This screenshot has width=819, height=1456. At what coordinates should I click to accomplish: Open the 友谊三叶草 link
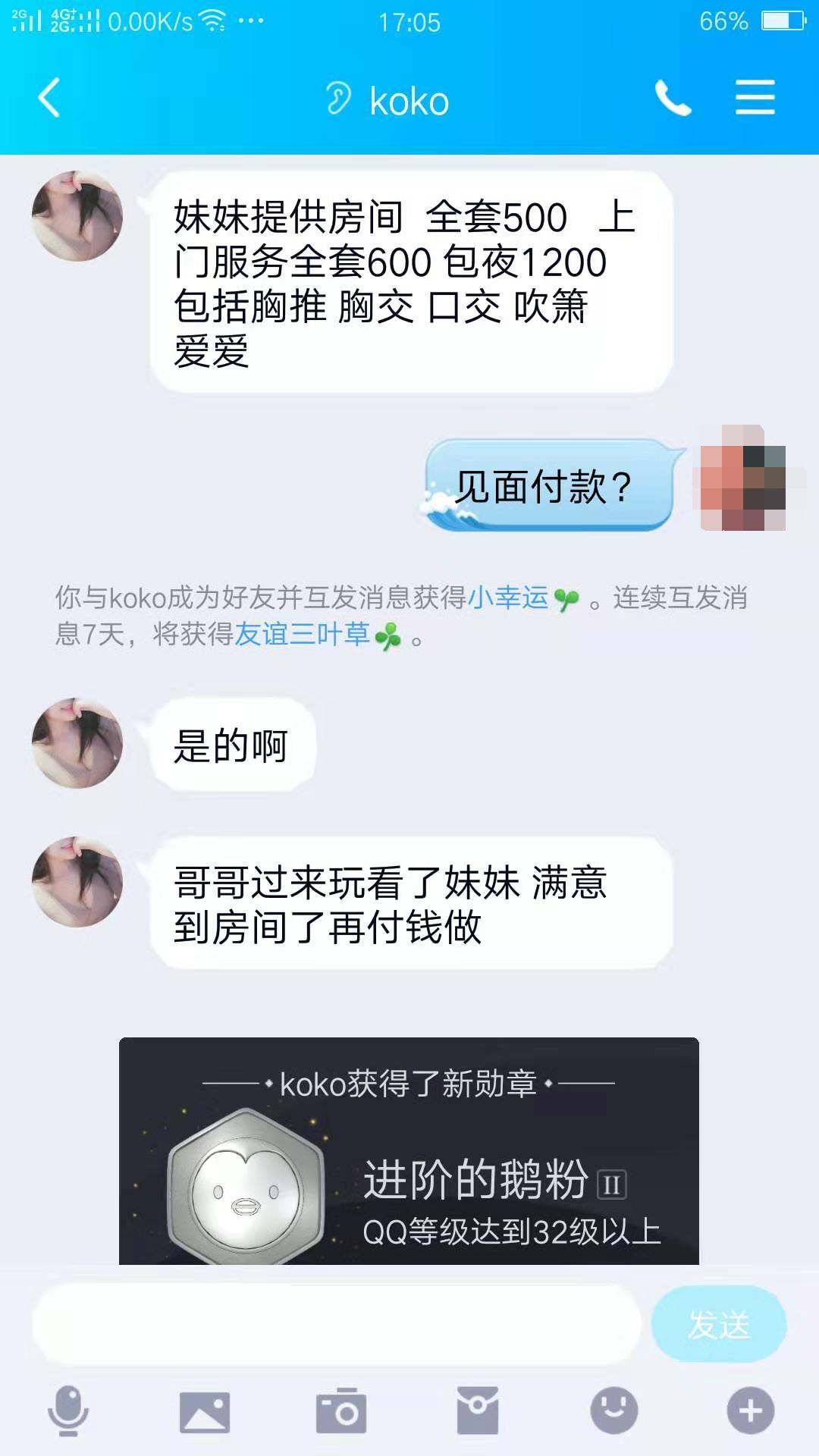click(302, 634)
